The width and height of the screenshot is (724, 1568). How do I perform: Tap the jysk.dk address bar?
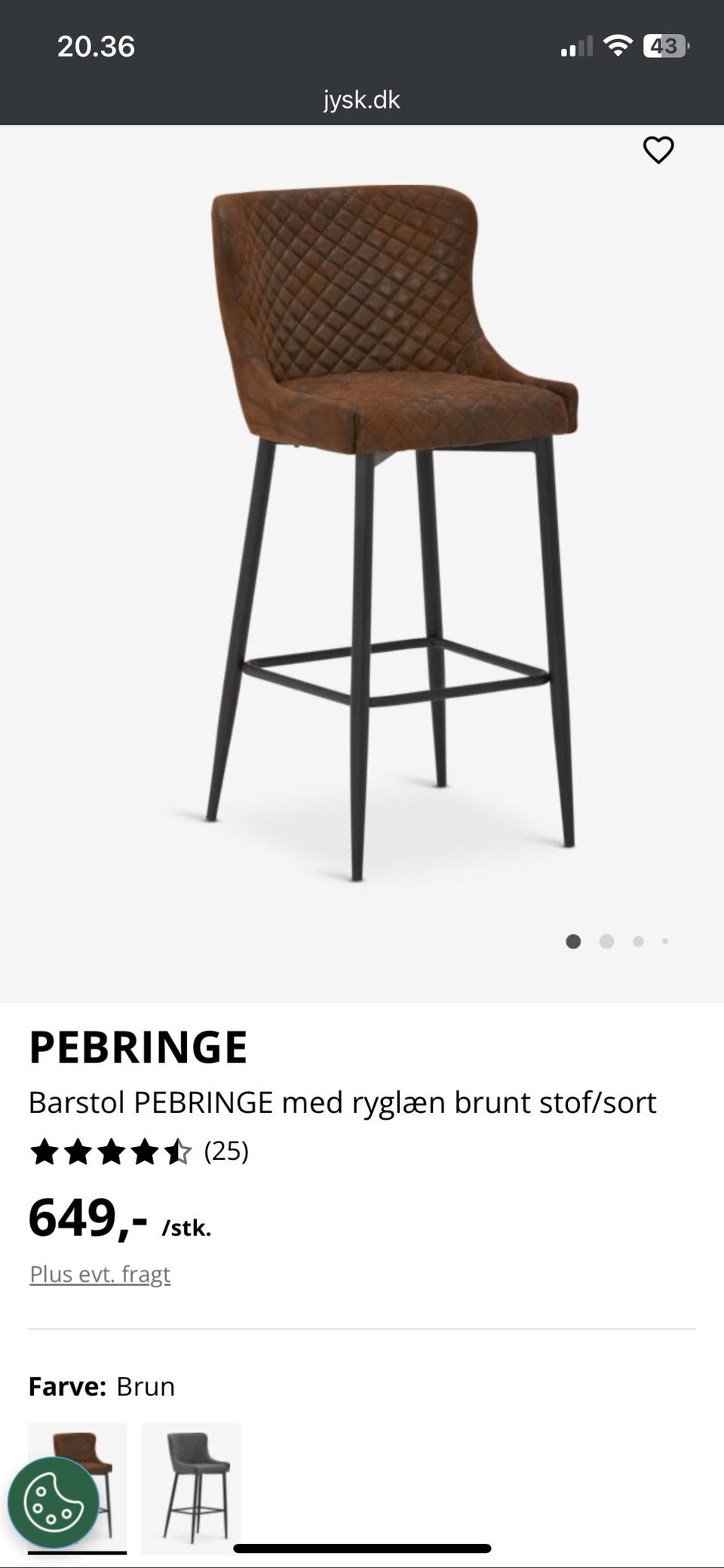pyautogui.click(x=362, y=100)
